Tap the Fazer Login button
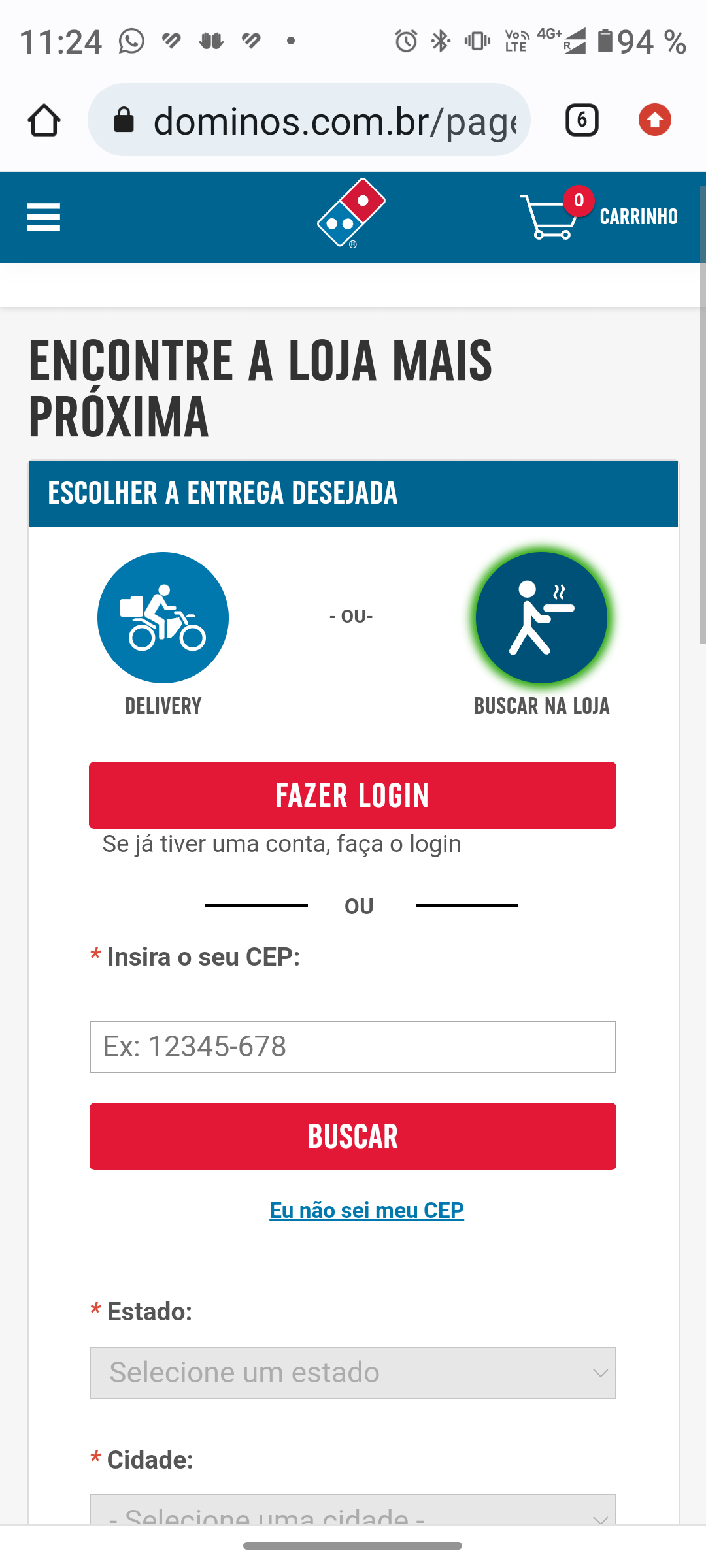Screen dimensions: 706x1568 [x=352, y=795]
